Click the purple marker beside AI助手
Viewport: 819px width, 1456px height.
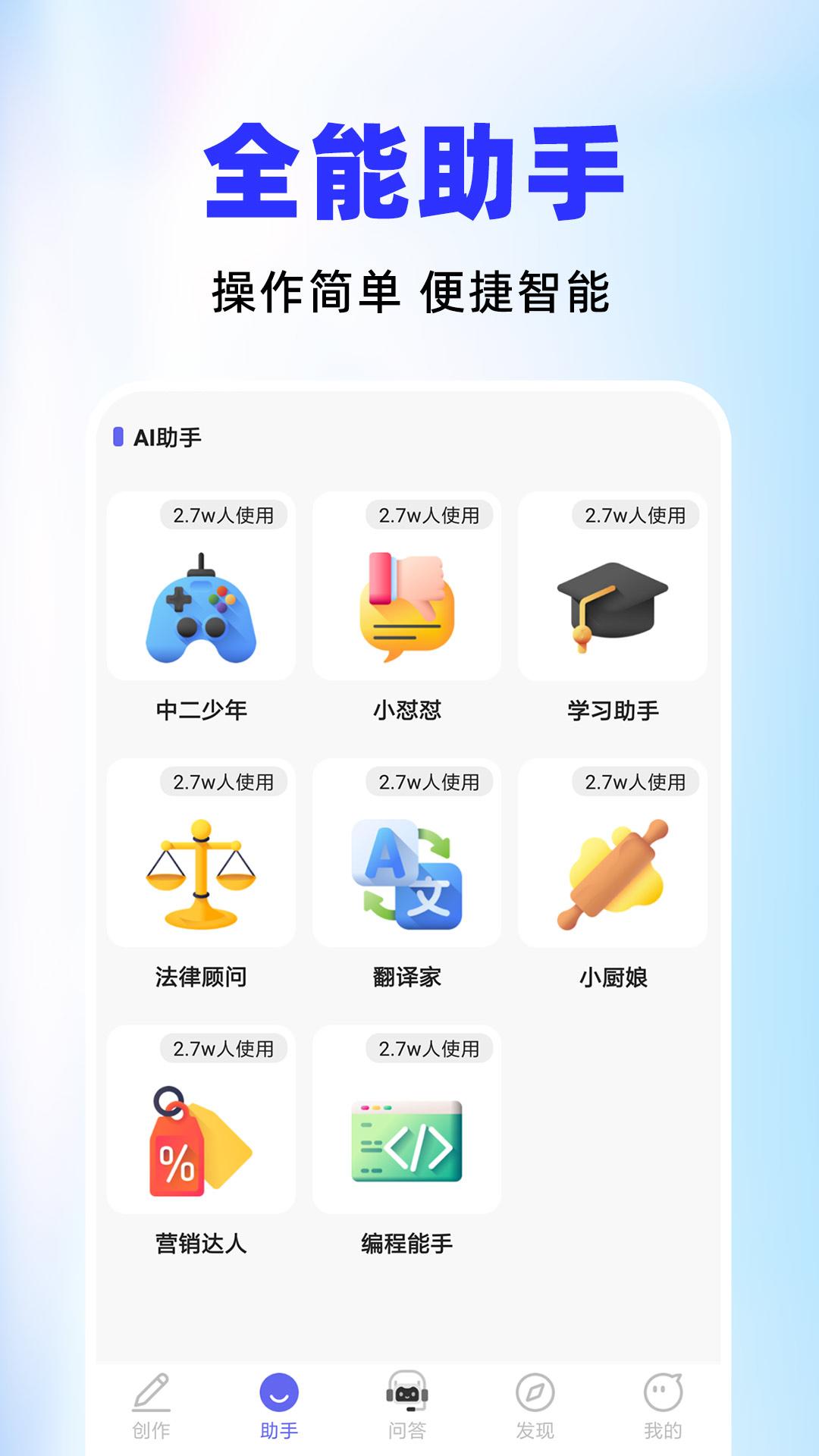click(118, 435)
